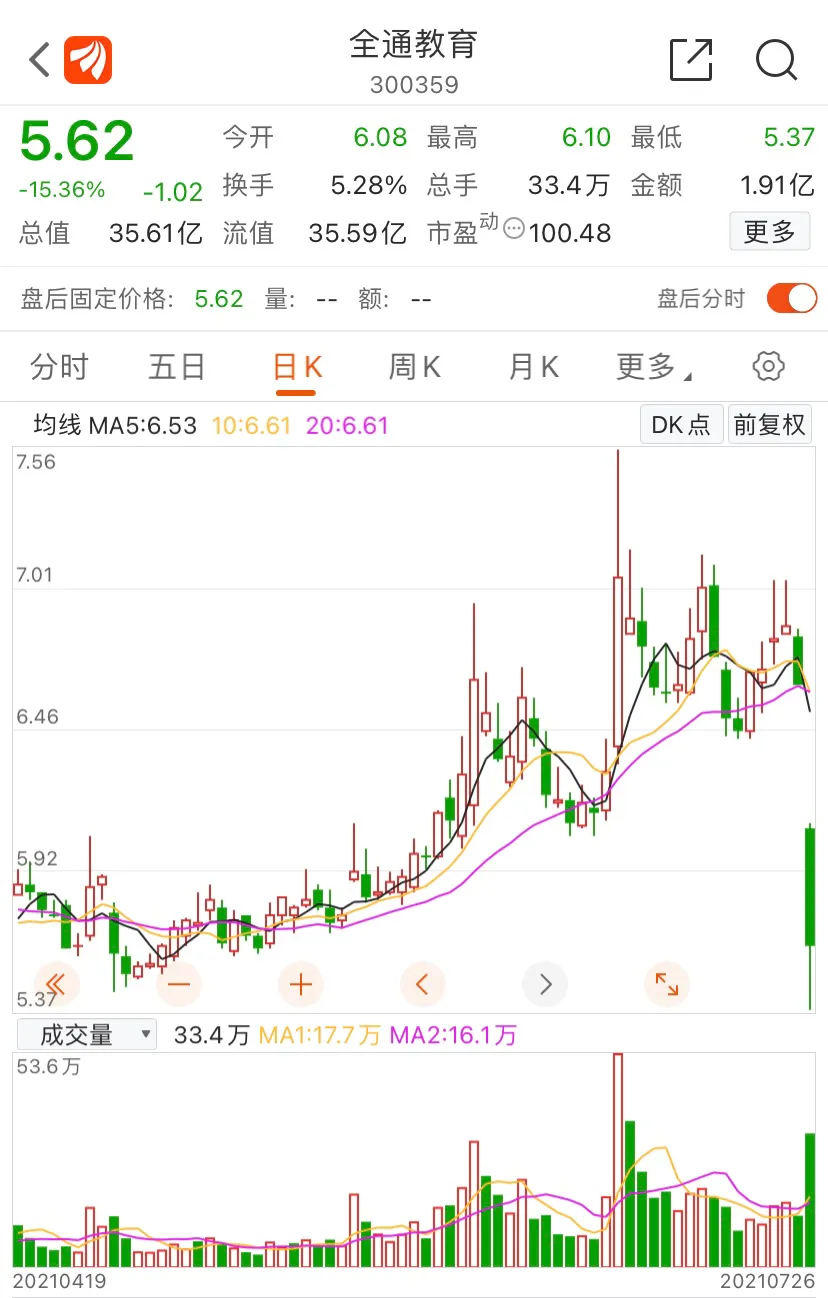
Task: Select the 日K chart tab
Action: [297, 367]
